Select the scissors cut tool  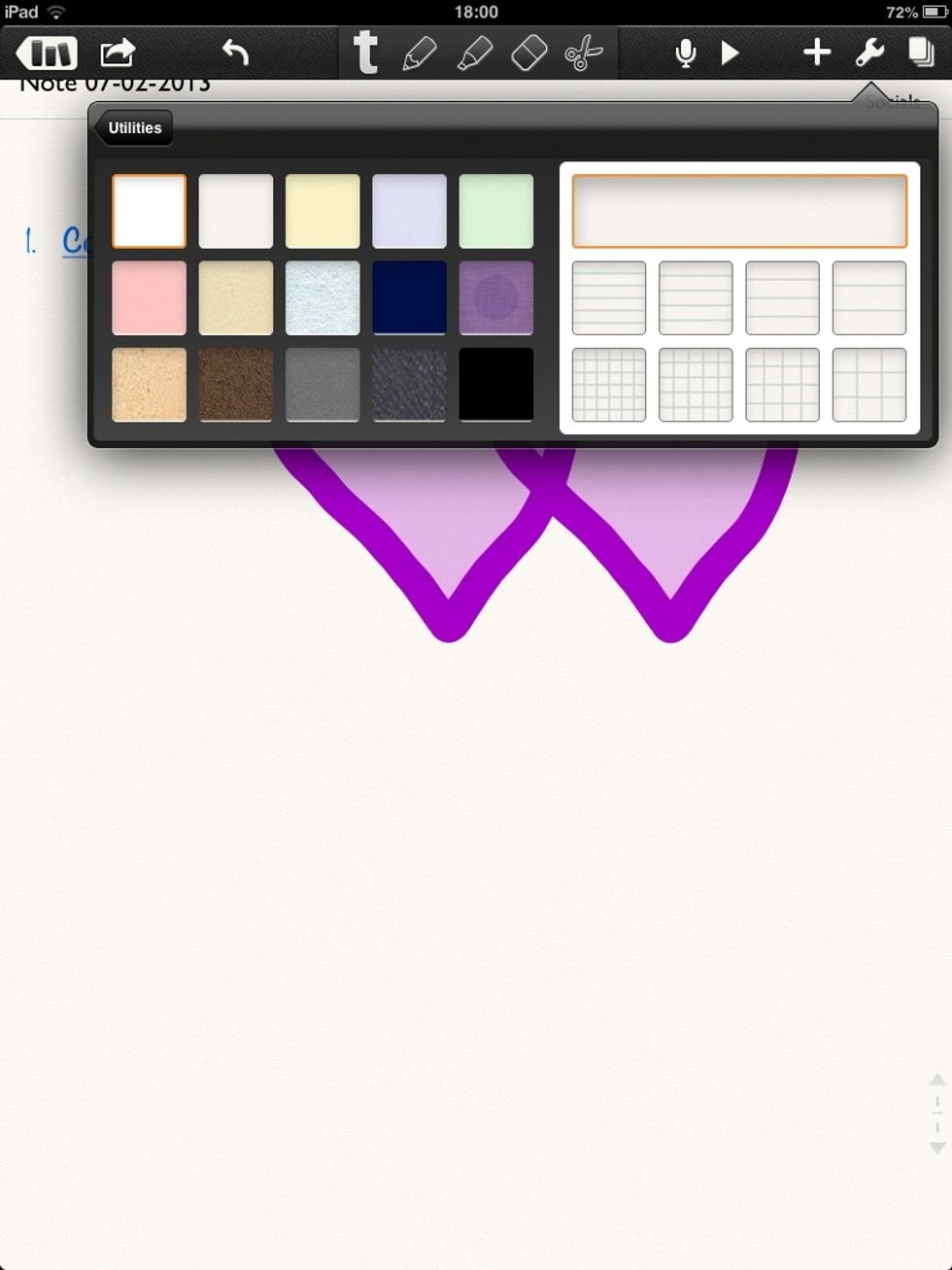click(x=584, y=52)
